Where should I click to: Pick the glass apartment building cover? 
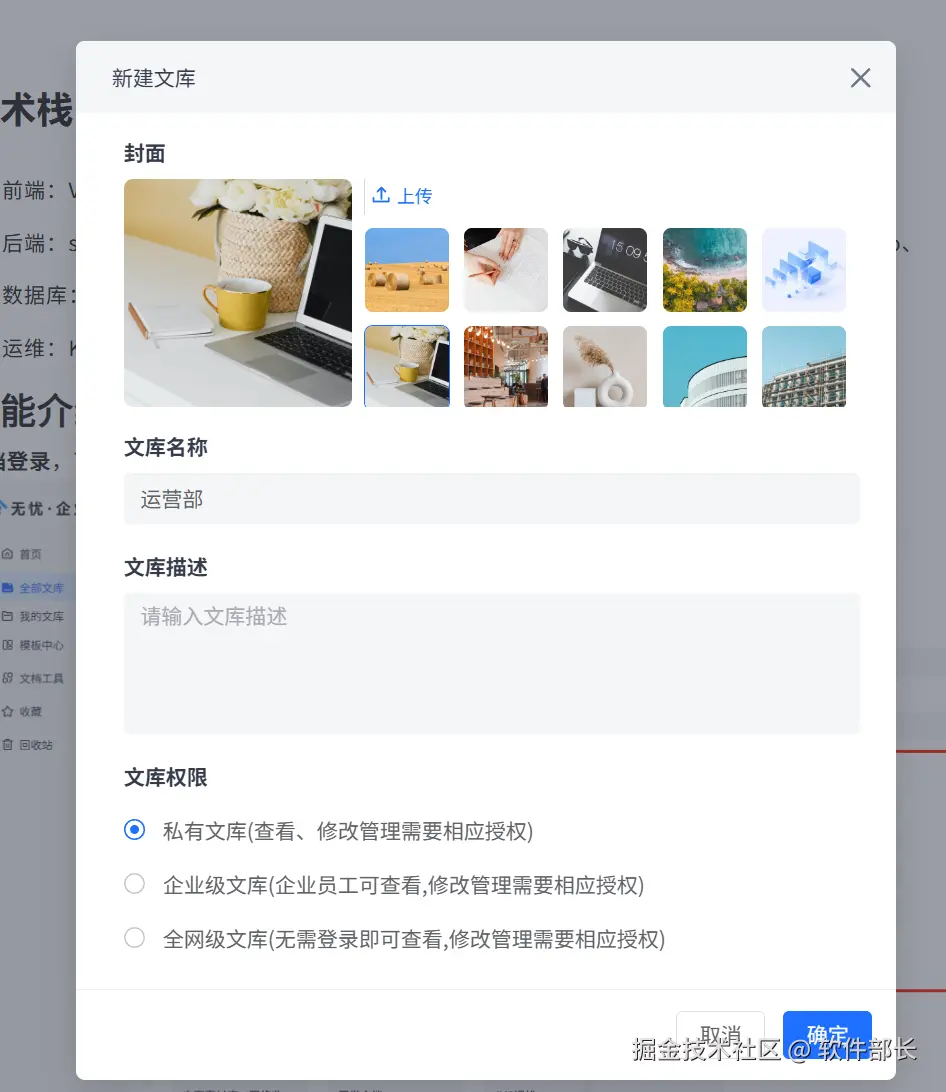(804, 366)
